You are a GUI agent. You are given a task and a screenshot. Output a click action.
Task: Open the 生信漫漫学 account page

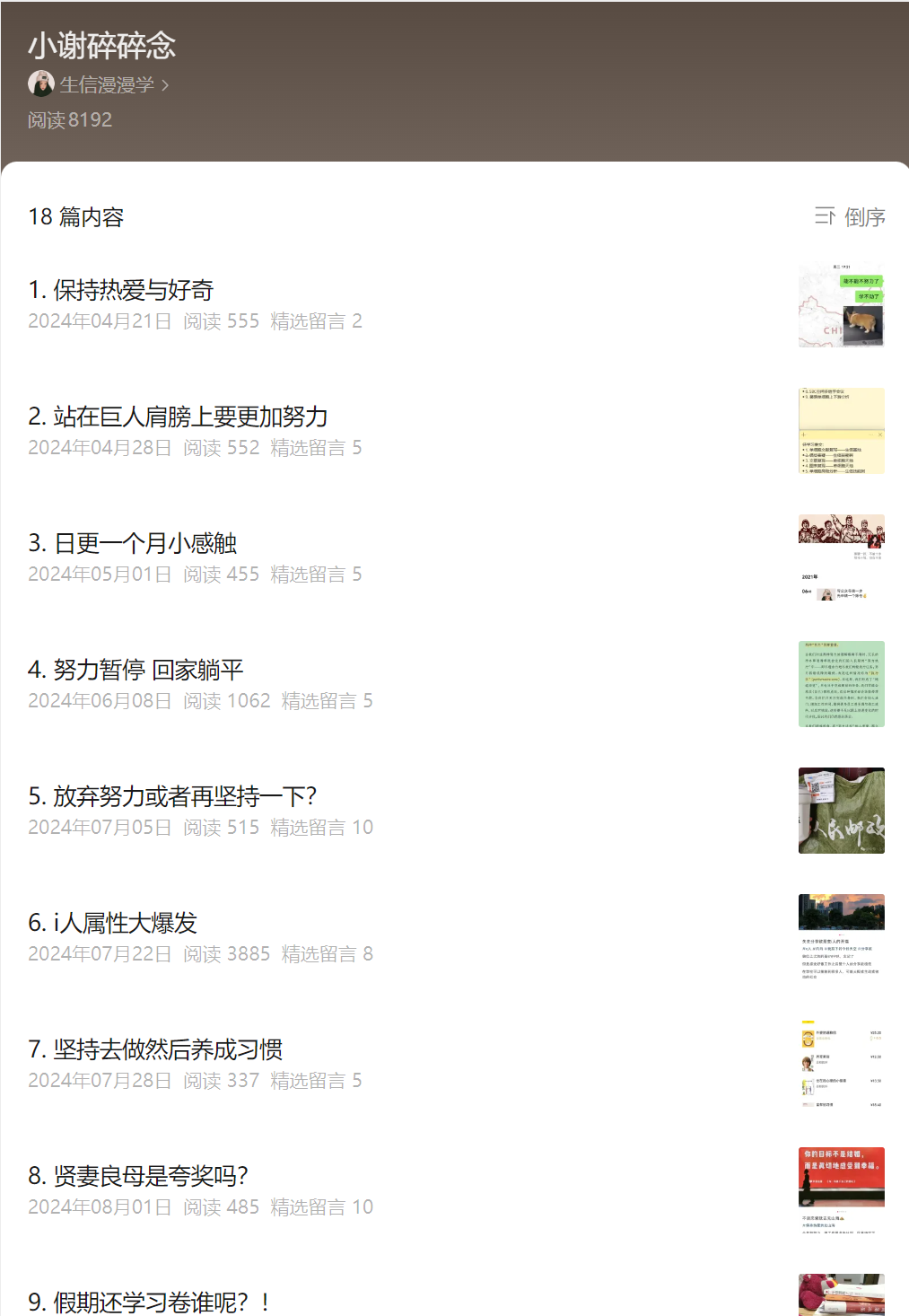(106, 84)
